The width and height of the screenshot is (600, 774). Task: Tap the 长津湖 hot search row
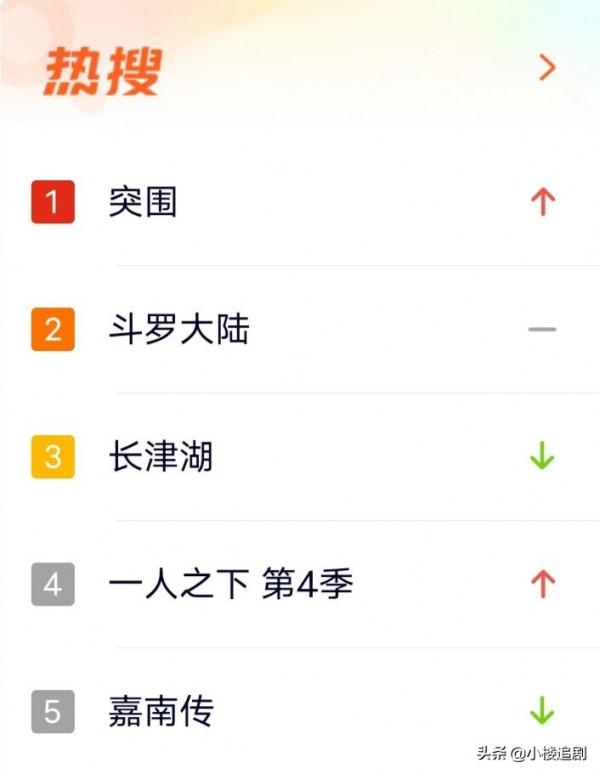coord(160,457)
